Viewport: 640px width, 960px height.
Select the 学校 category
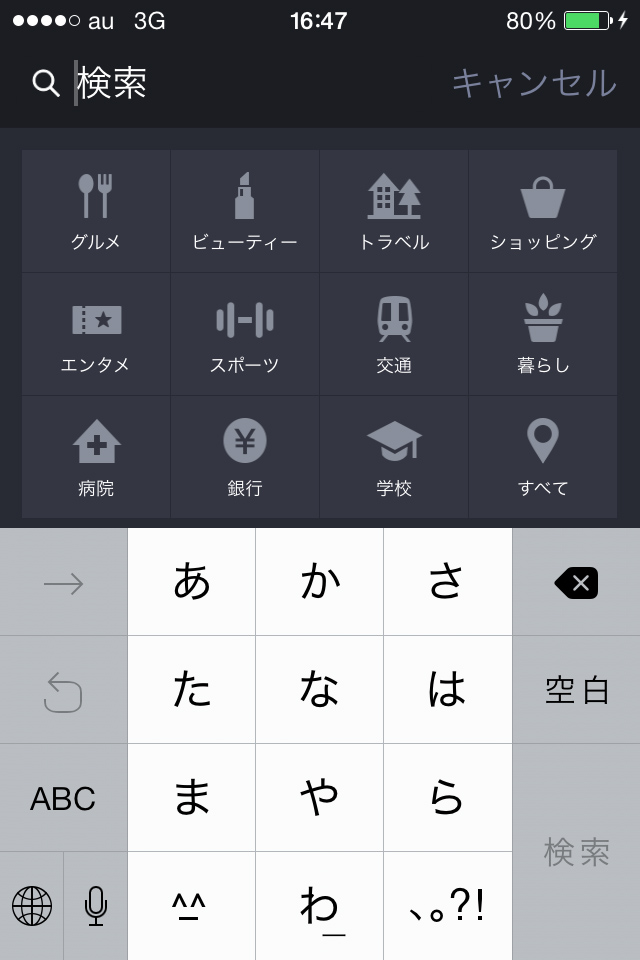pos(394,458)
